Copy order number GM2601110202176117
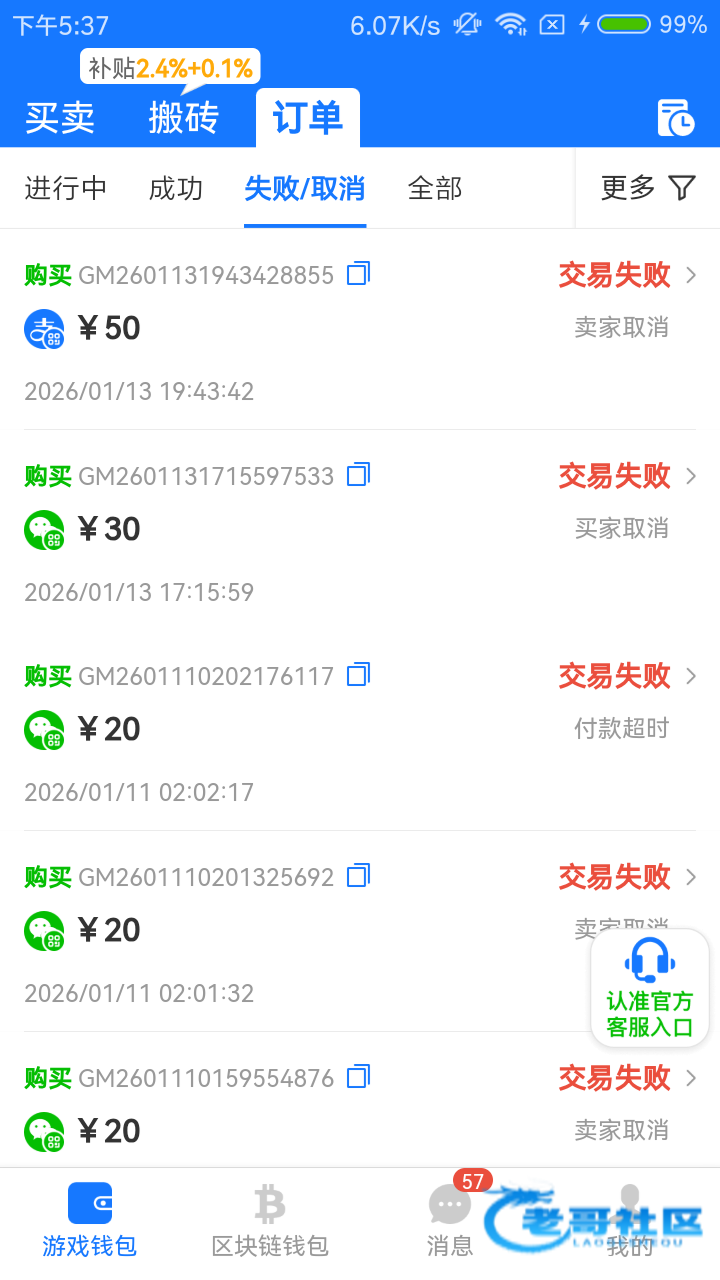Viewport: 720px width, 1280px height. pos(358,675)
